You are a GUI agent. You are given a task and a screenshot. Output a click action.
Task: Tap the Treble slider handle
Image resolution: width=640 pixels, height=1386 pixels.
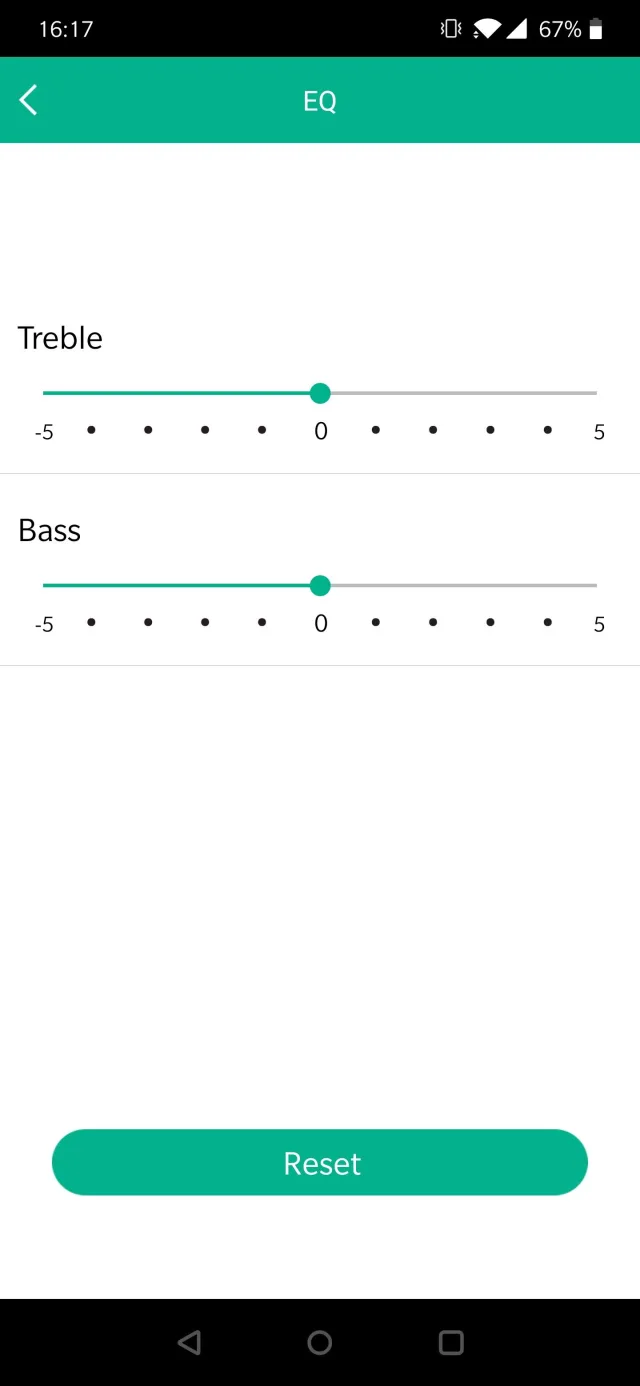(320, 393)
